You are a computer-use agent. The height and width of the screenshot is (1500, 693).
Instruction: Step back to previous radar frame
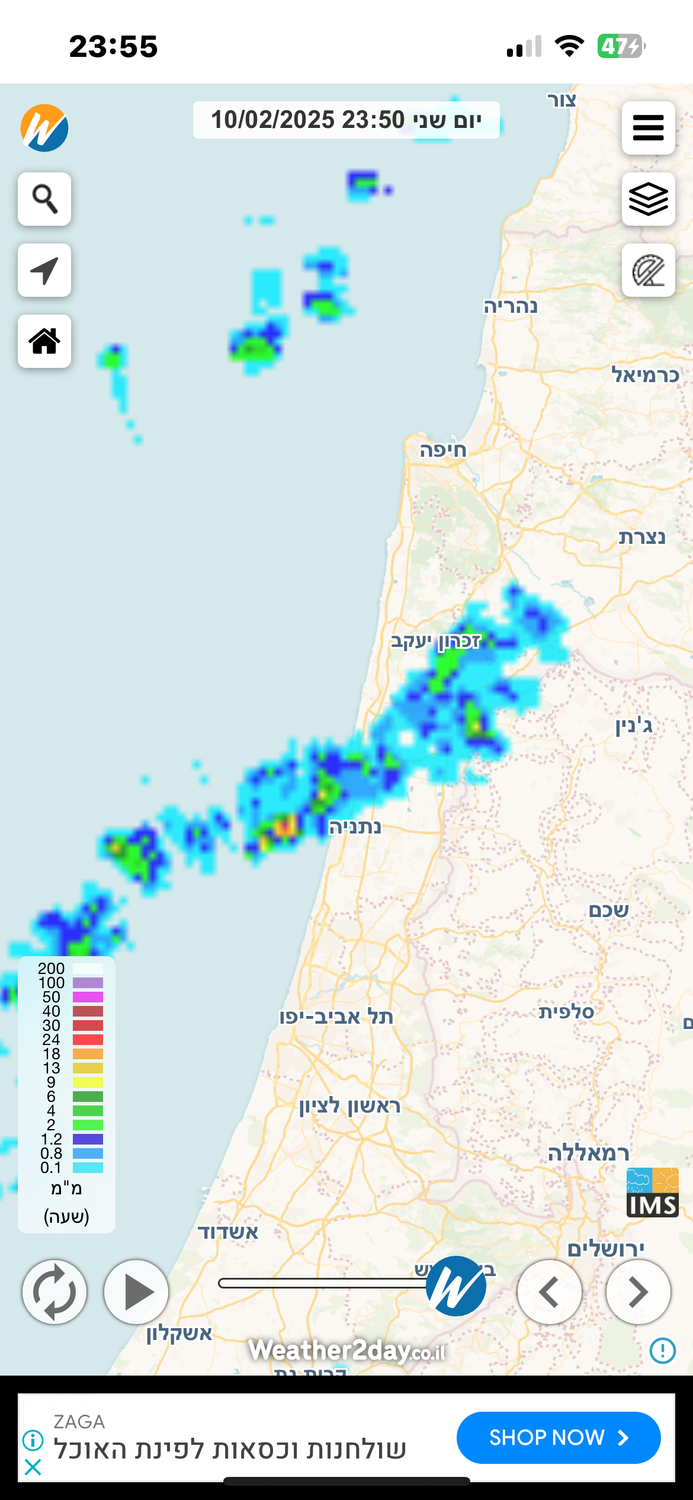pos(549,1292)
